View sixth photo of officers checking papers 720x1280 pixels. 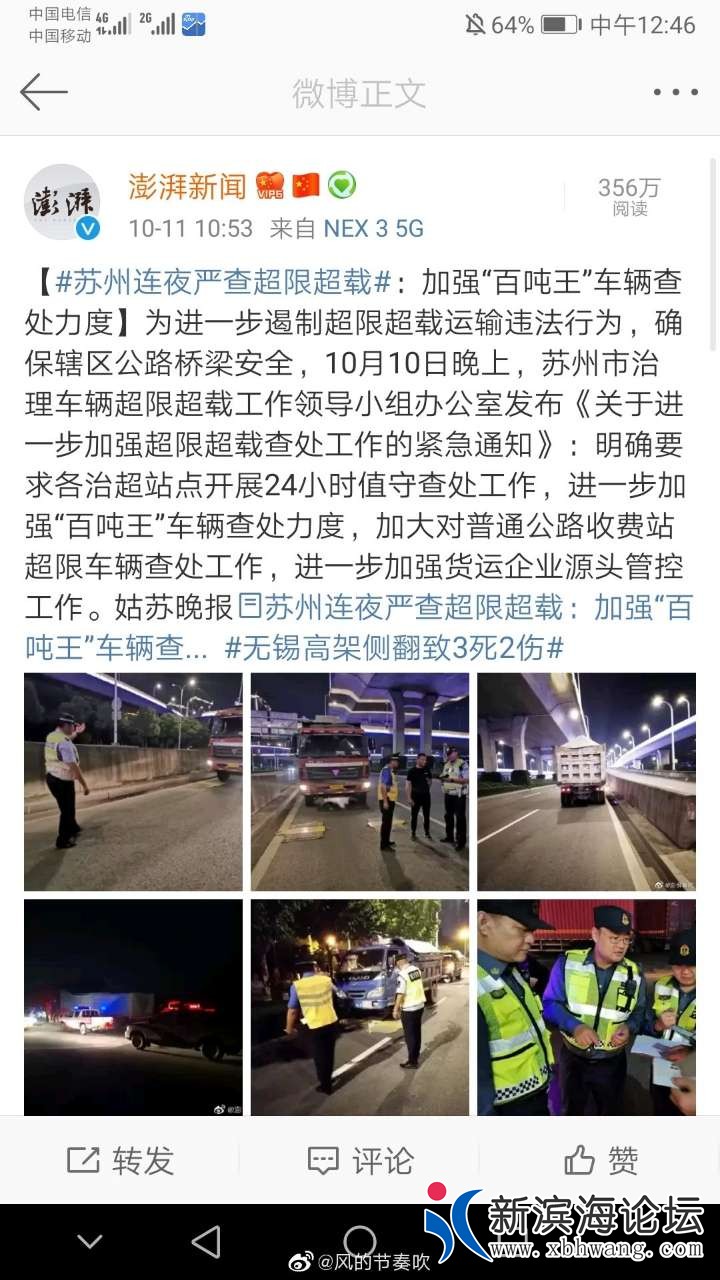pyautogui.click(x=586, y=1006)
